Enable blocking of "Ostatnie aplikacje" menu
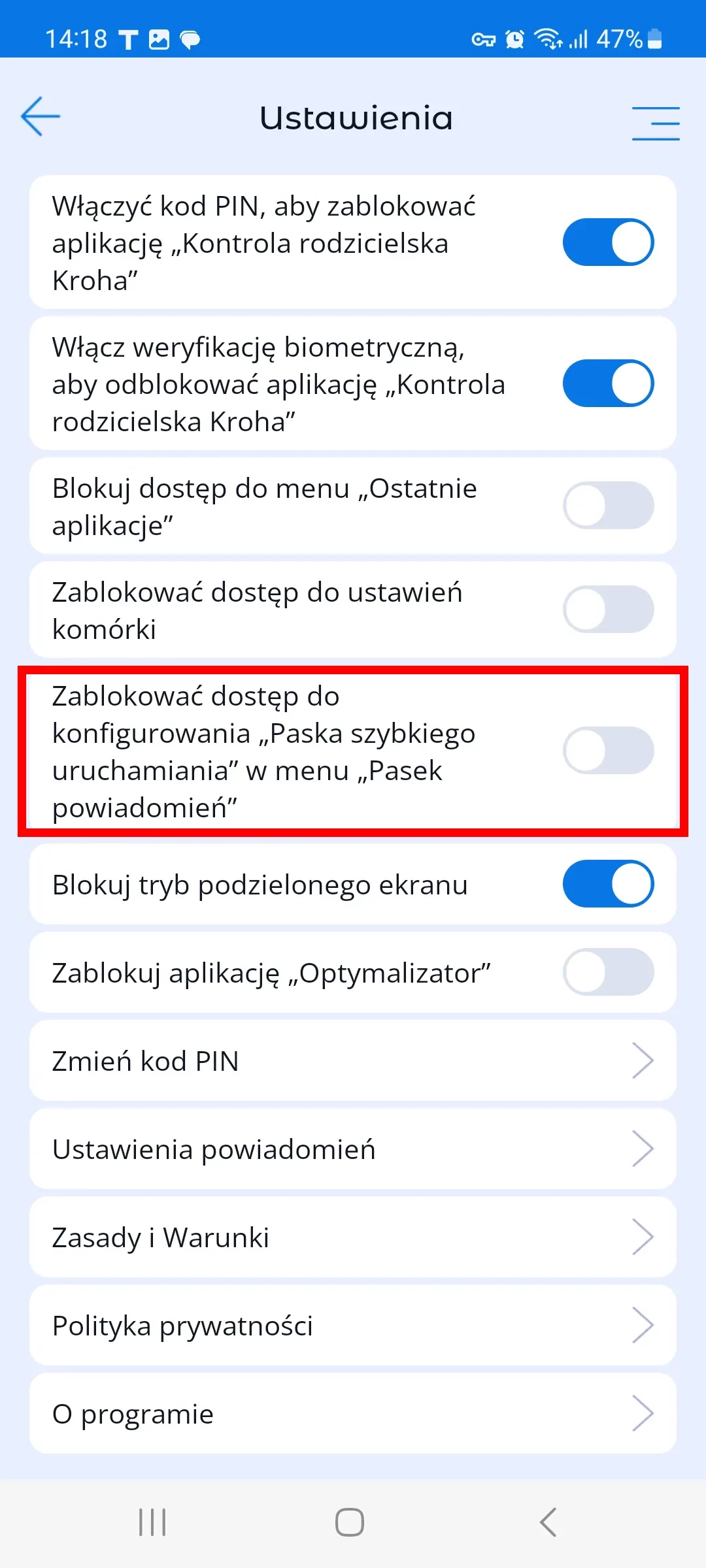The image size is (706, 1568). tap(608, 506)
